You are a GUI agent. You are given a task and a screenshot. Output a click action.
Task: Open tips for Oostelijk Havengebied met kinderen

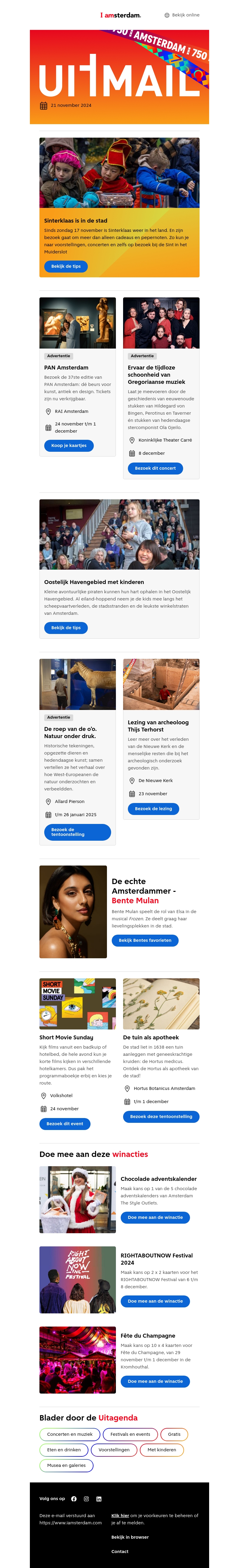[x=66, y=628]
